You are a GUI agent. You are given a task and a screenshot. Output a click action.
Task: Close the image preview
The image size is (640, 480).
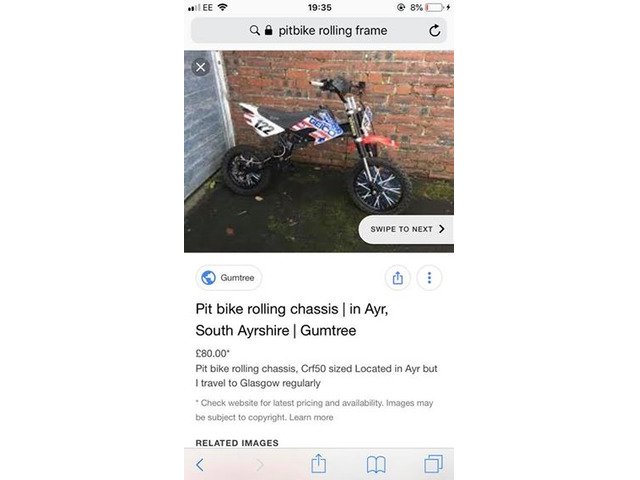click(200, 67)
